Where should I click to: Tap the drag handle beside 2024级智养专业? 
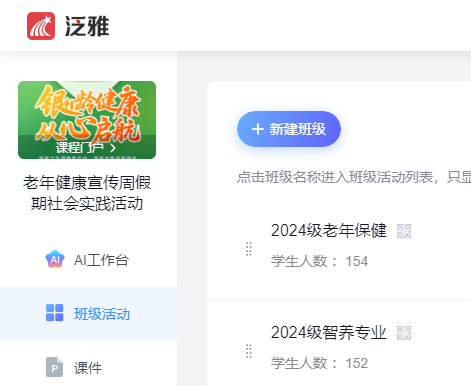249,351
